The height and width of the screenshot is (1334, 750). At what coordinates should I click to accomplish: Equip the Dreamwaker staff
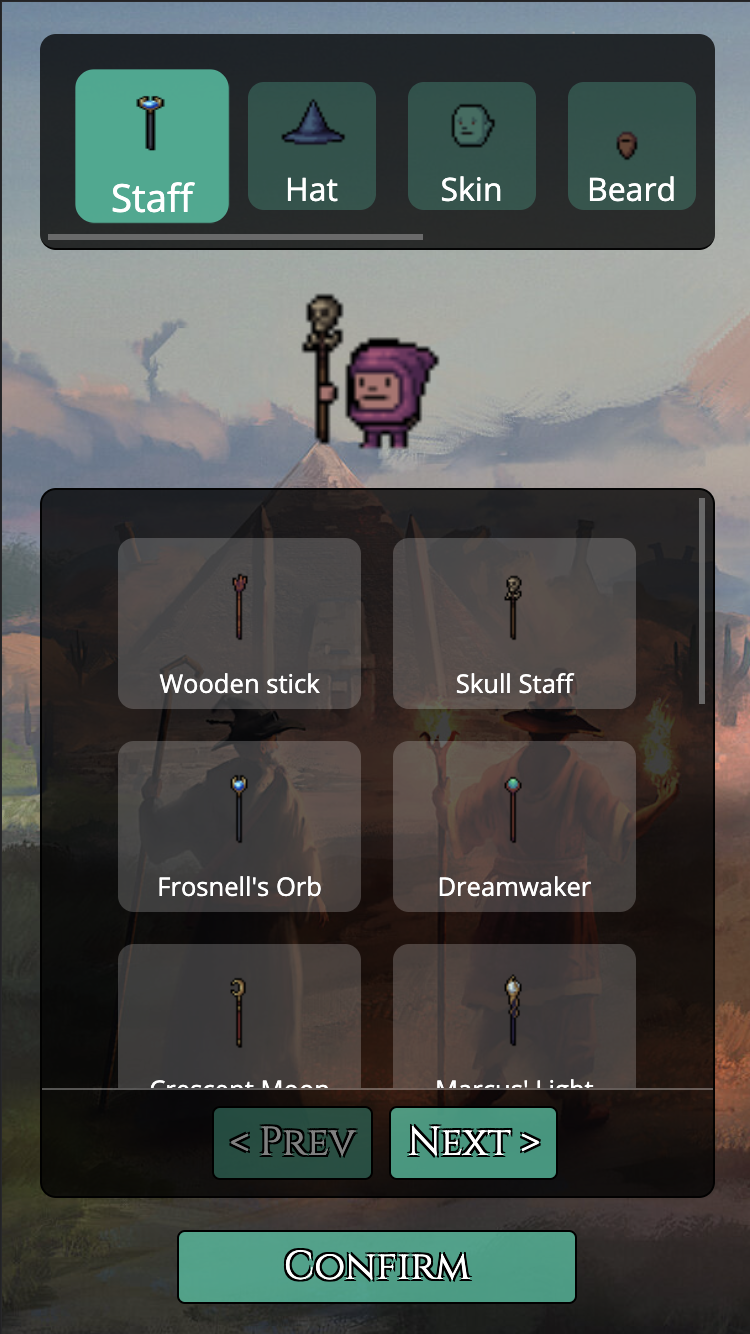[514, 826]
